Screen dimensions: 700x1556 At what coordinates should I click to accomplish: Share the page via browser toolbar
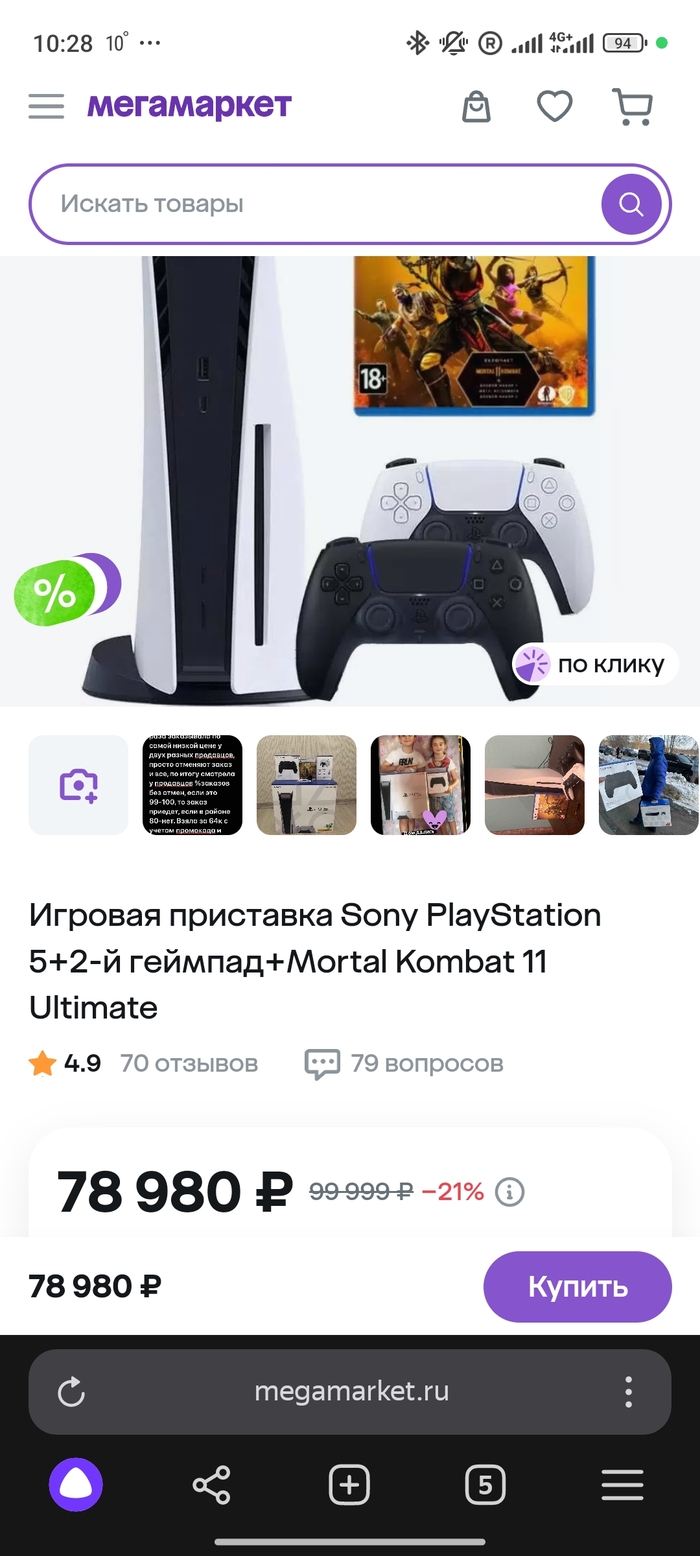[x=211, y=1485]
